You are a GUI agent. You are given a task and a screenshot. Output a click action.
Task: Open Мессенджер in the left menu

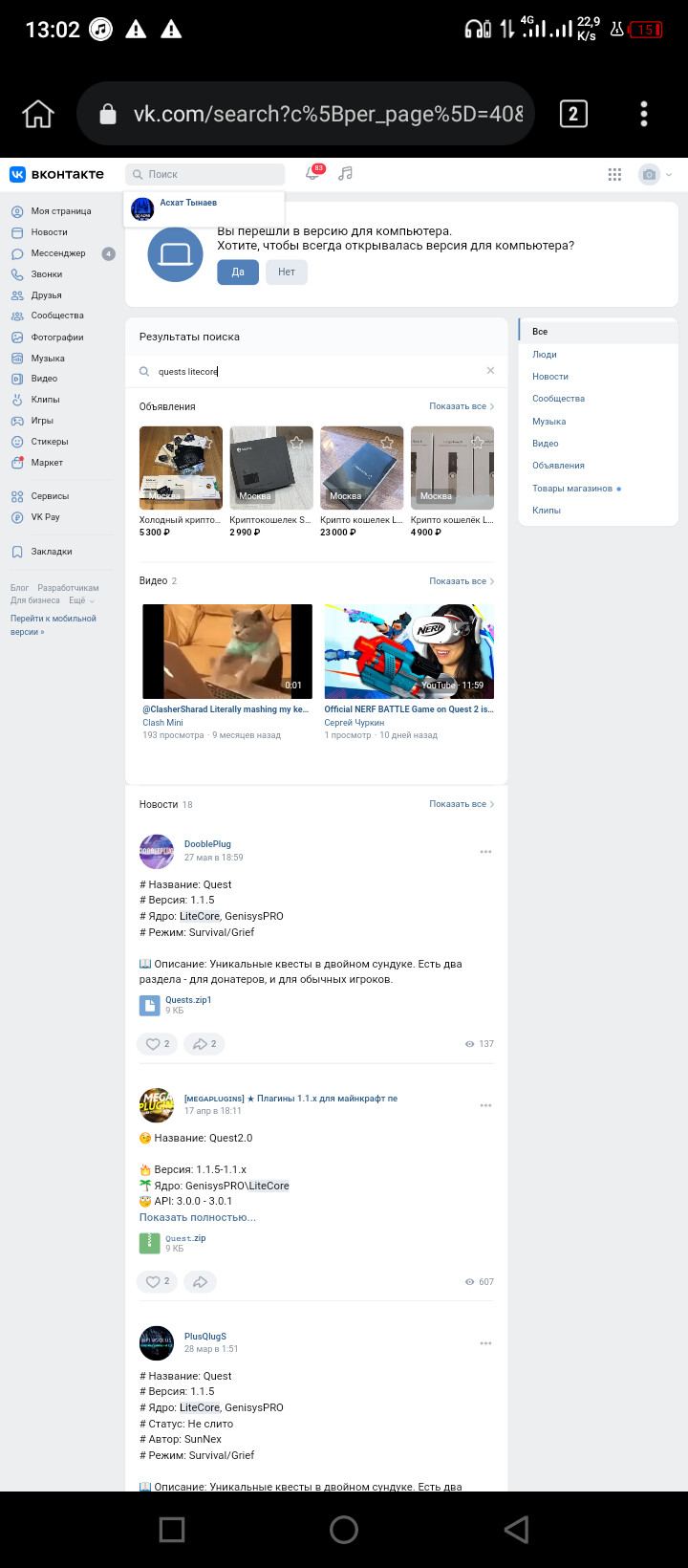(x=57, y=253)
